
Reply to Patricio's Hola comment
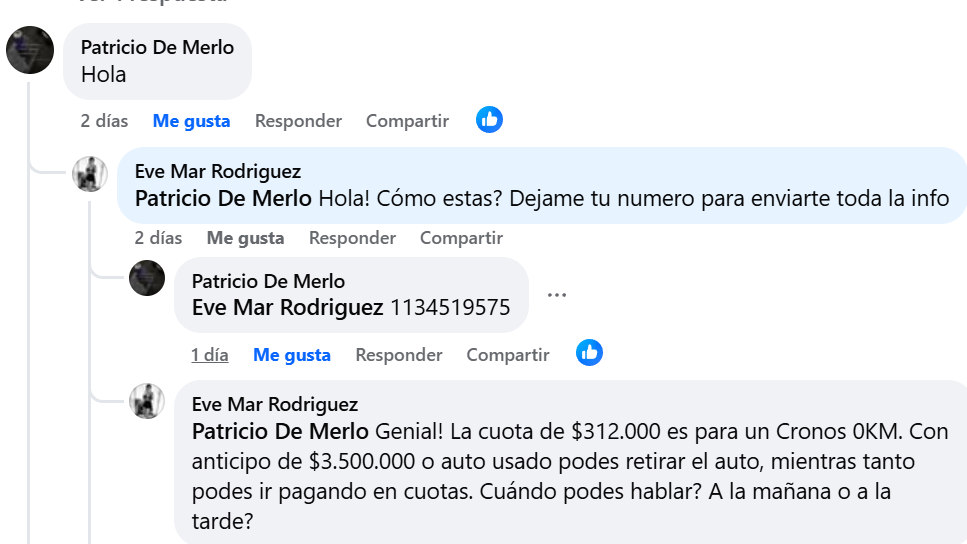pyautogui.click(x=298, y=121)
